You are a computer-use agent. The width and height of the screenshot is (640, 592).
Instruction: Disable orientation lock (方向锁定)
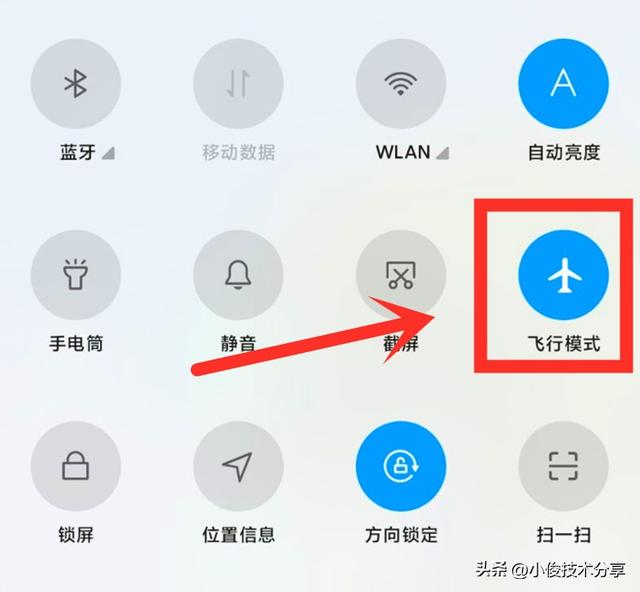pyautogui.click(x=401, y=467)
